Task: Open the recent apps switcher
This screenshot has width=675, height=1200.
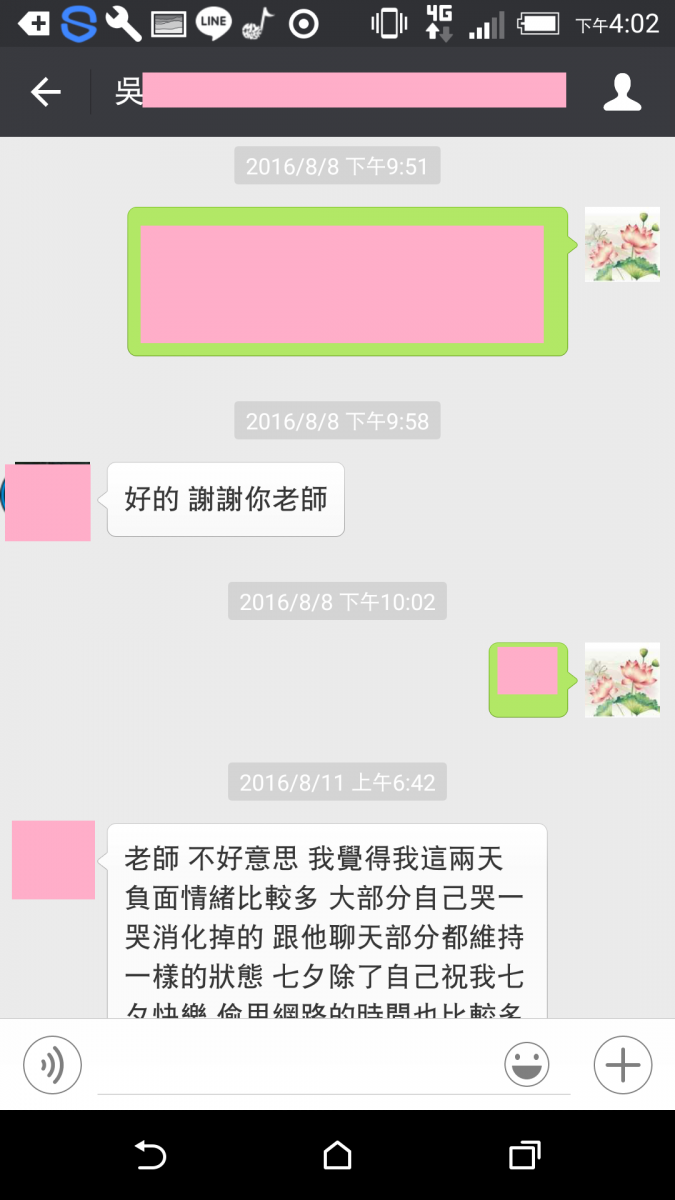Action: point(524,1155)
